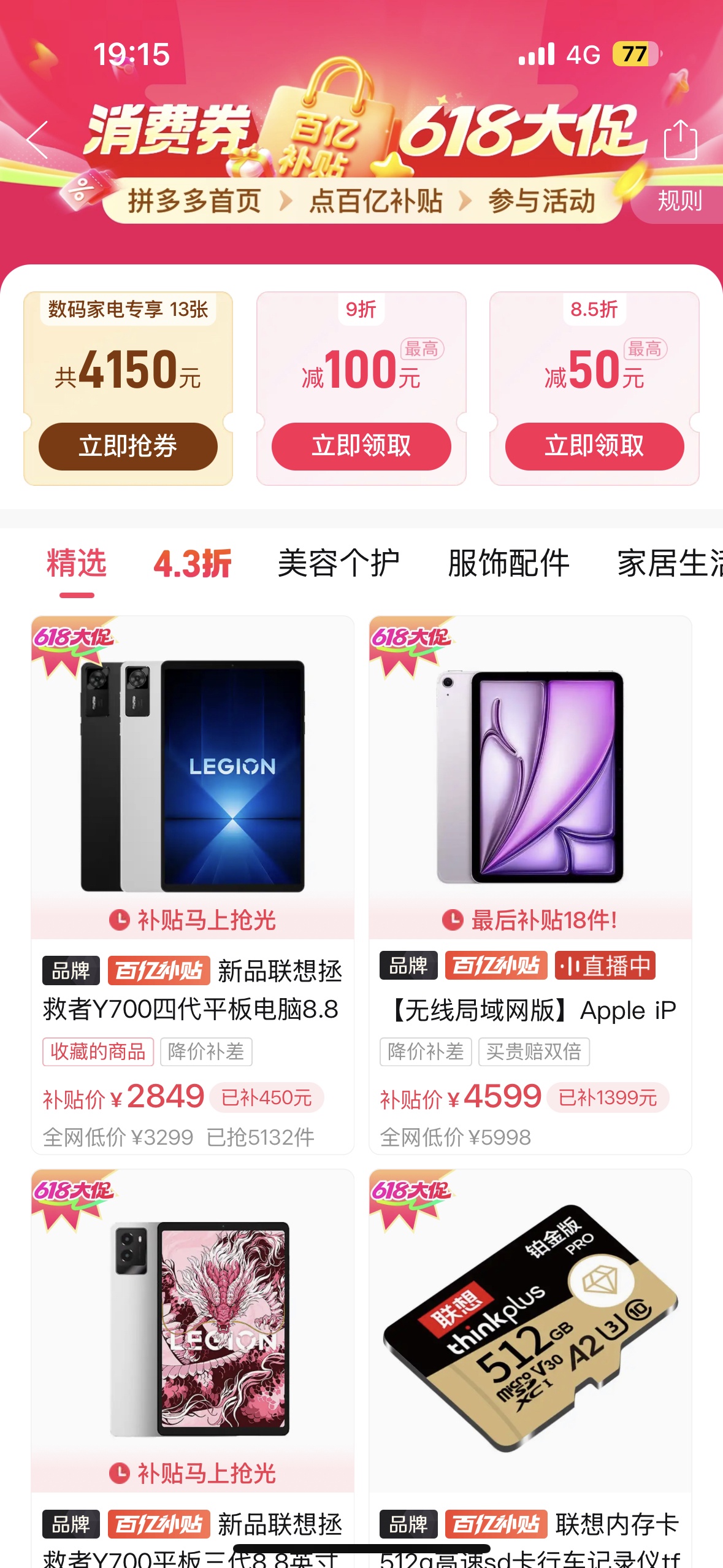Switch to the 4.3折 tab
Image resolution: width=723 pixels, height=1568 pixels.
point(193,563)
